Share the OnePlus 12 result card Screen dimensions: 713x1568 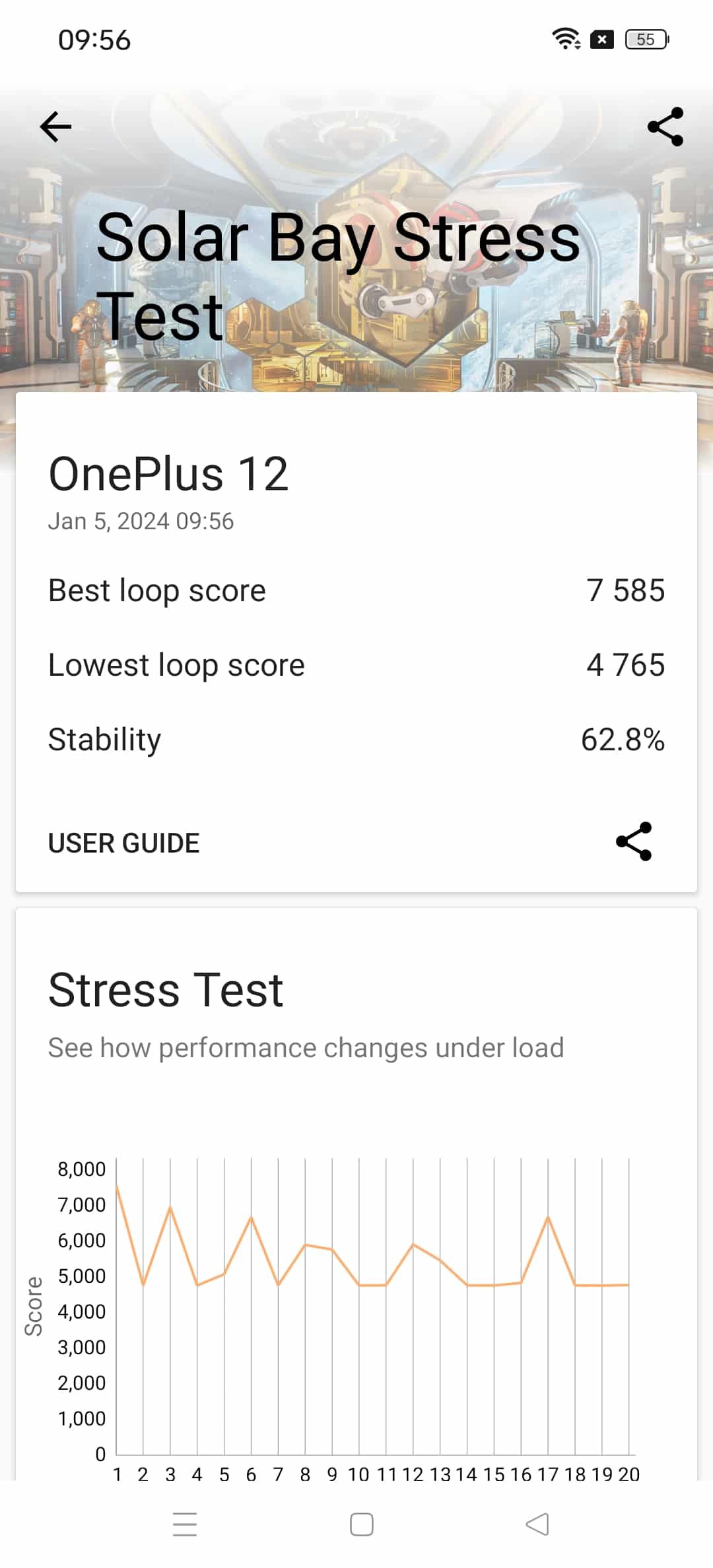[634, 841]
